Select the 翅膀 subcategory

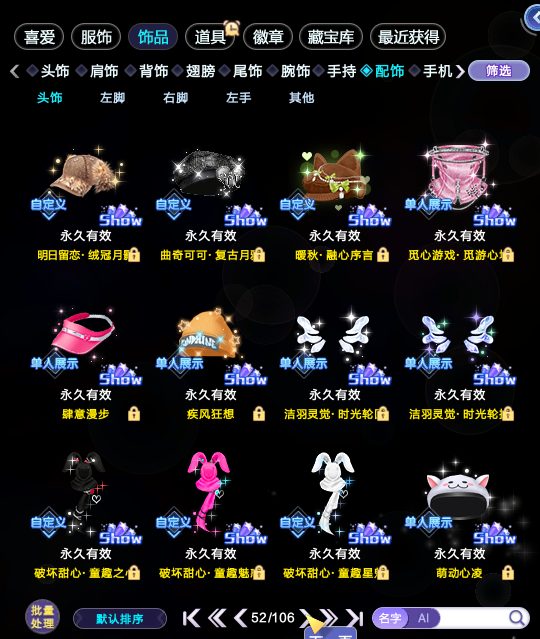pyautogui.click(x=200, y=71)
